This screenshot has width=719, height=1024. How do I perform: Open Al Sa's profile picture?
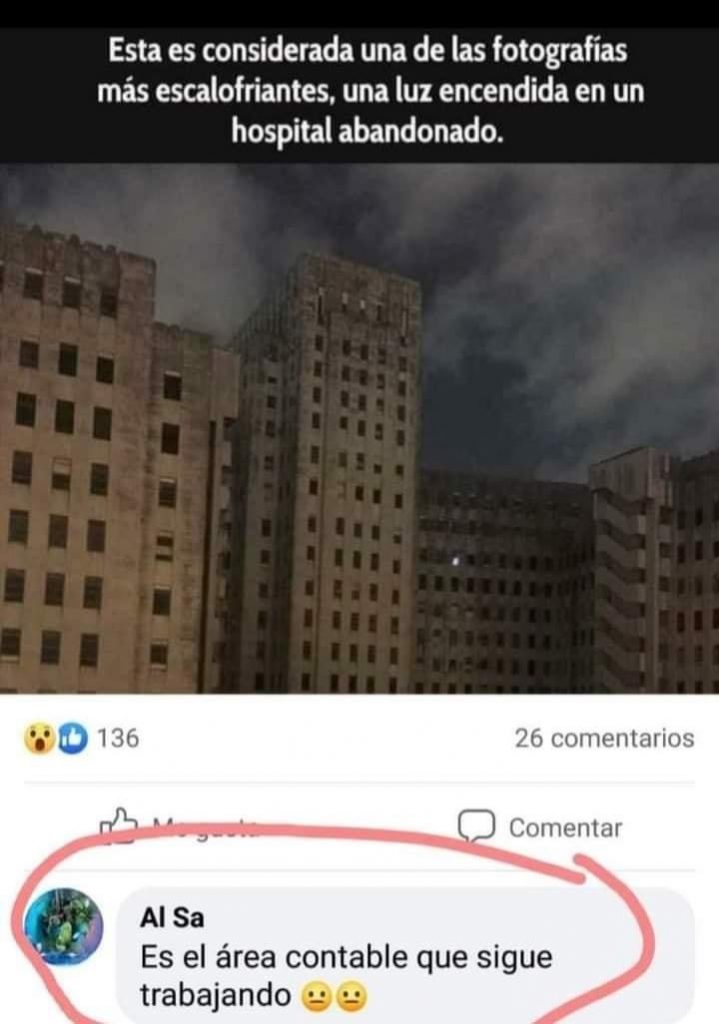click(x=63, y=925)
